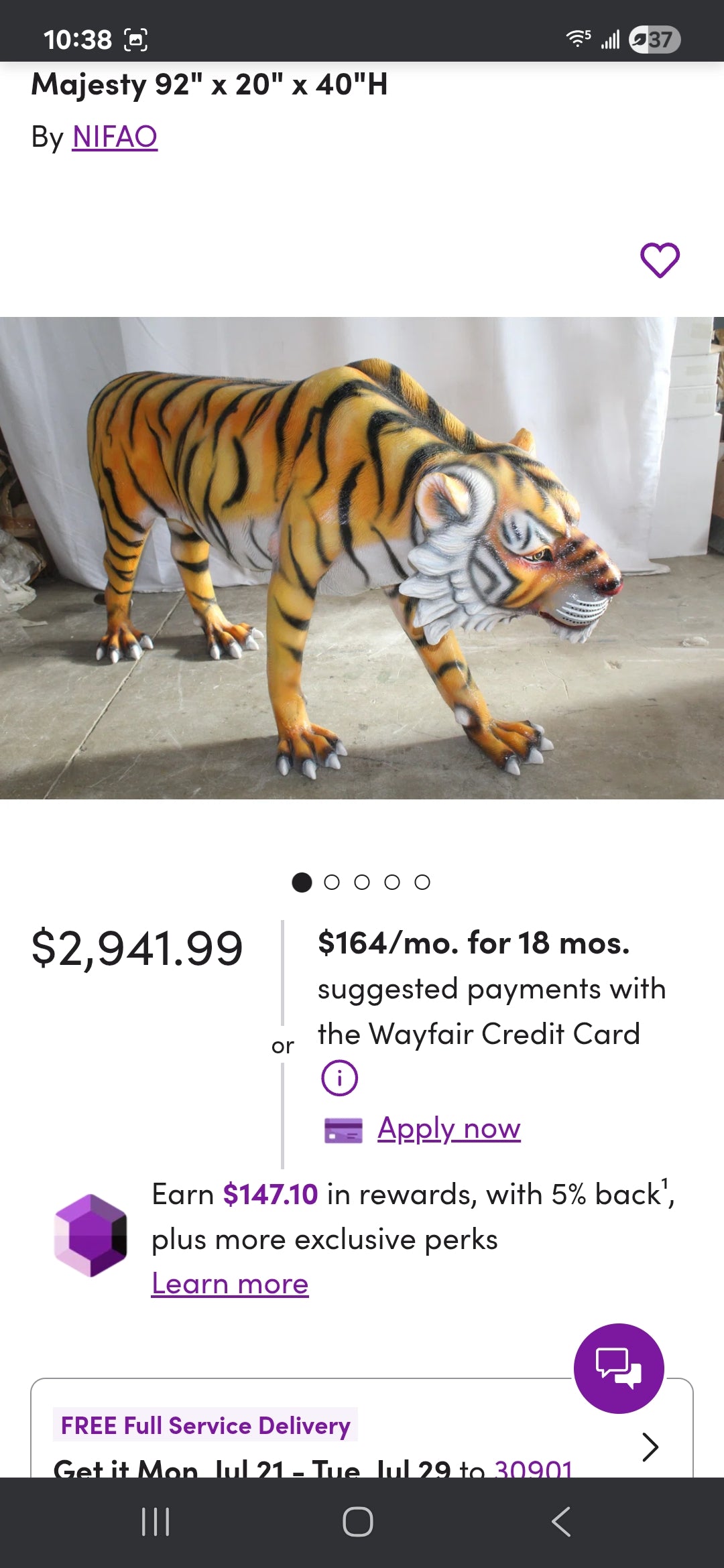This screenshot has width=724, height=1568.
Task: Go back using the system back button
Action: (561, 1522)
